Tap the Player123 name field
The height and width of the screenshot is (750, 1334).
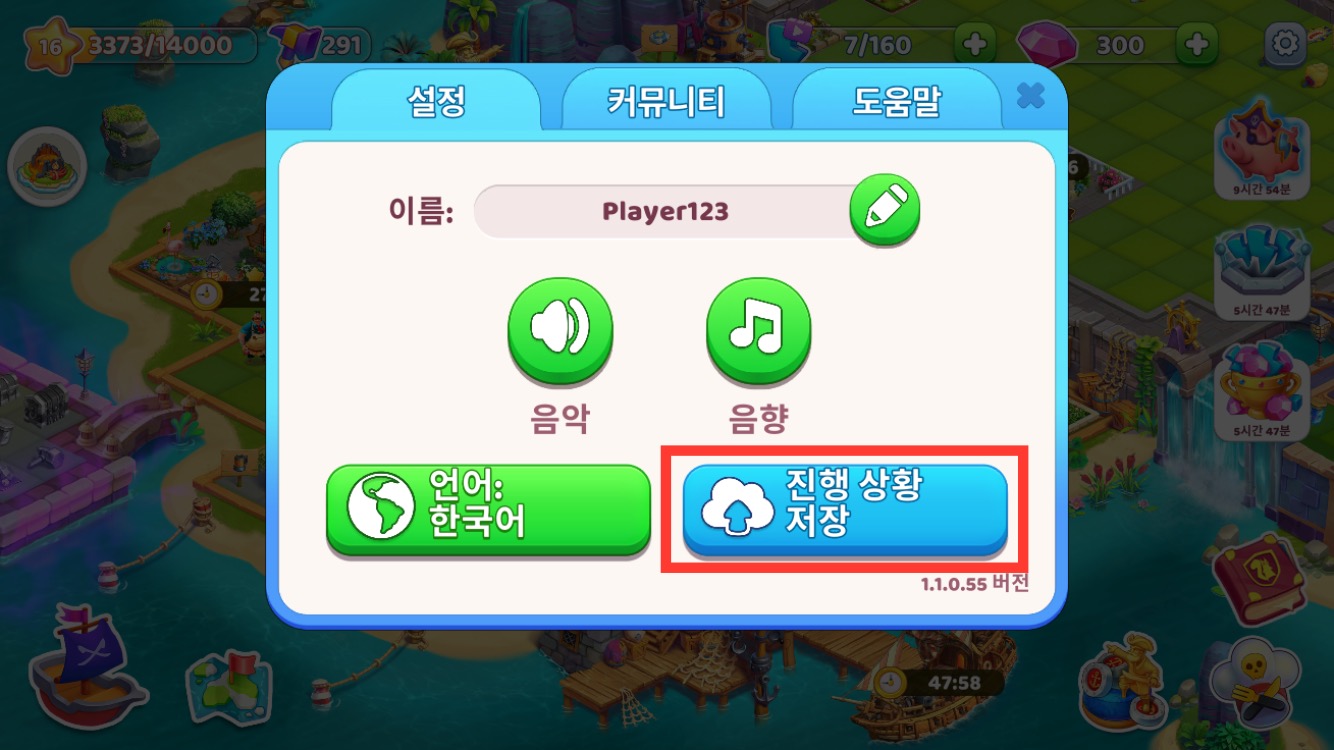664,211
